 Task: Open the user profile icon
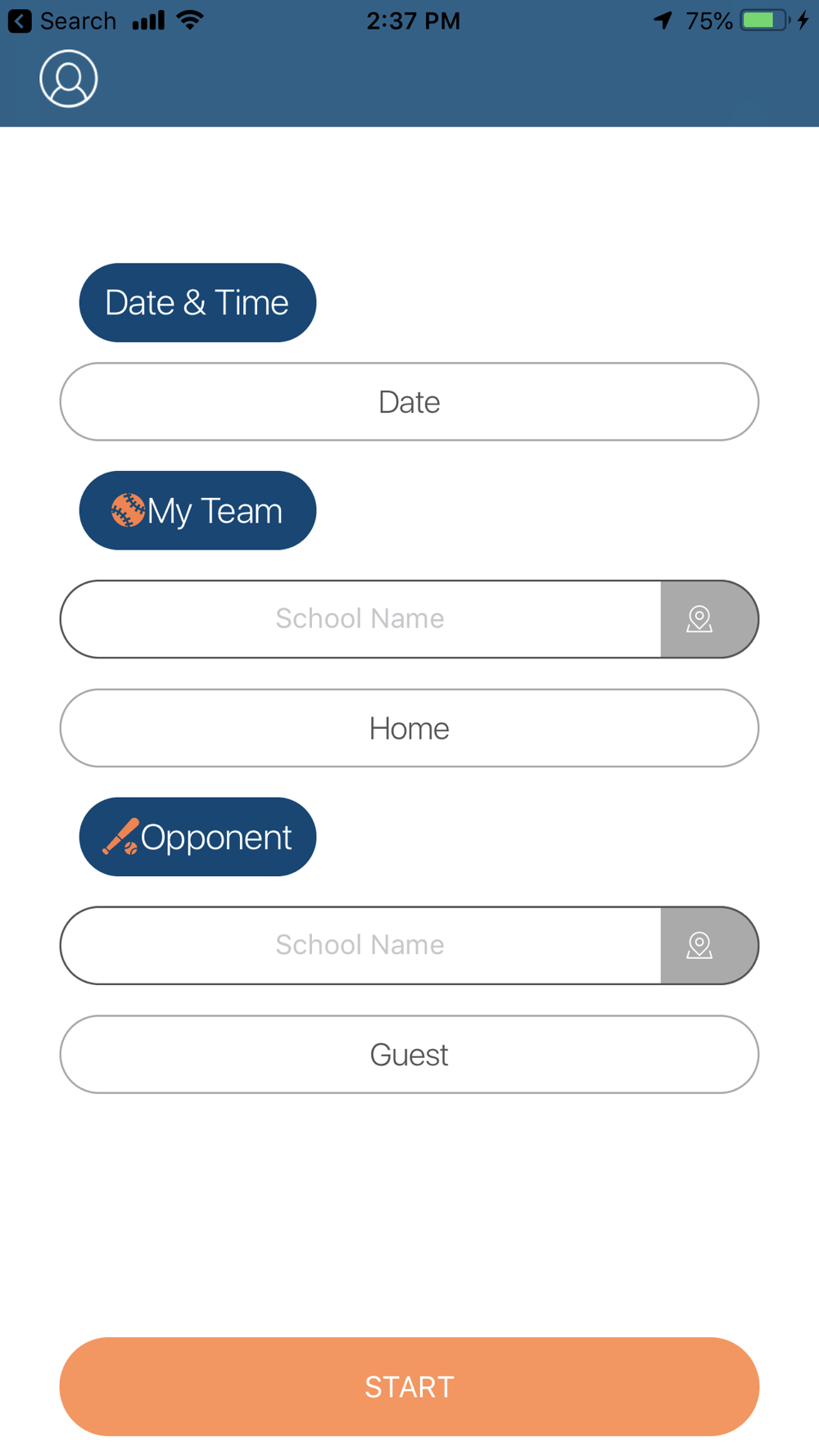tap(69, 79)
